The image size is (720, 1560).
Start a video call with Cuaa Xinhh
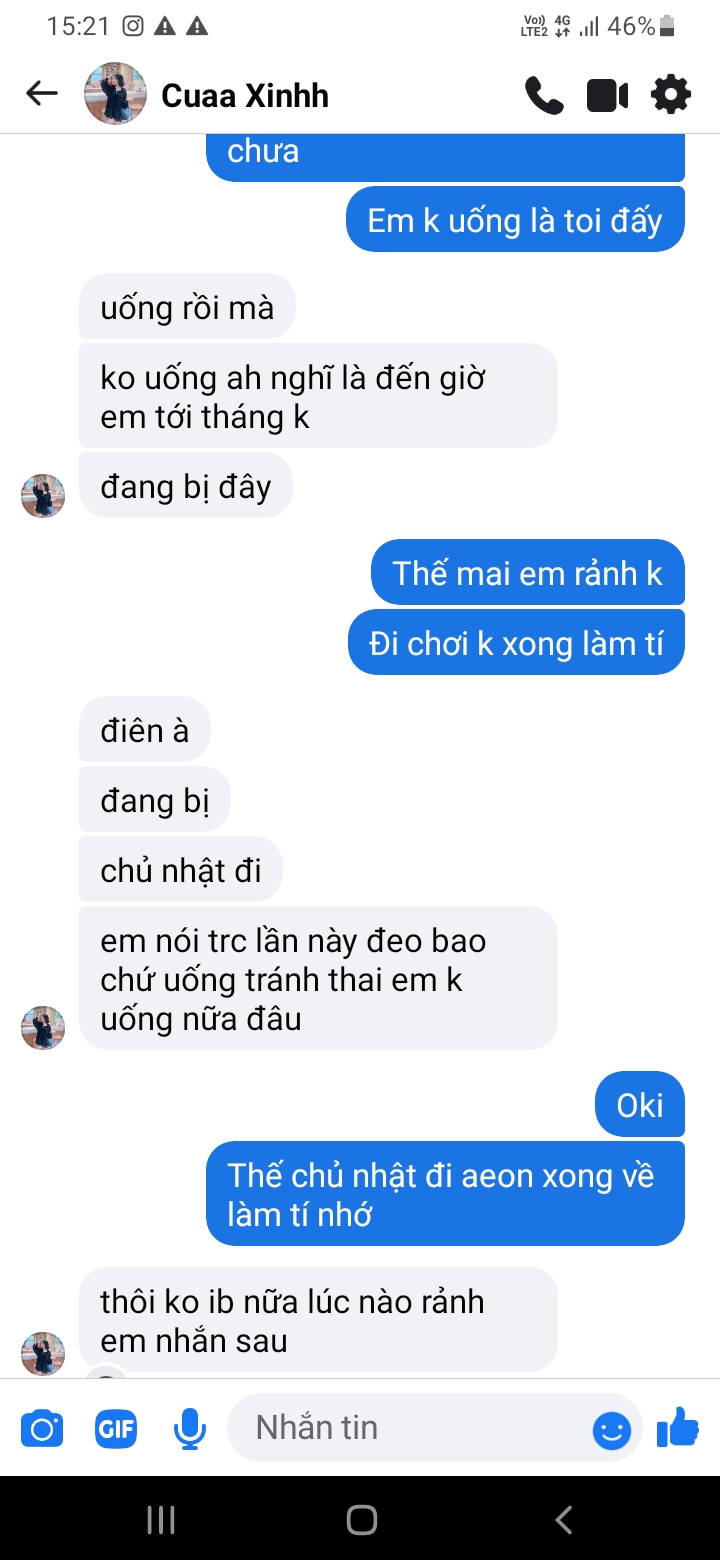(x=607, y=95)
